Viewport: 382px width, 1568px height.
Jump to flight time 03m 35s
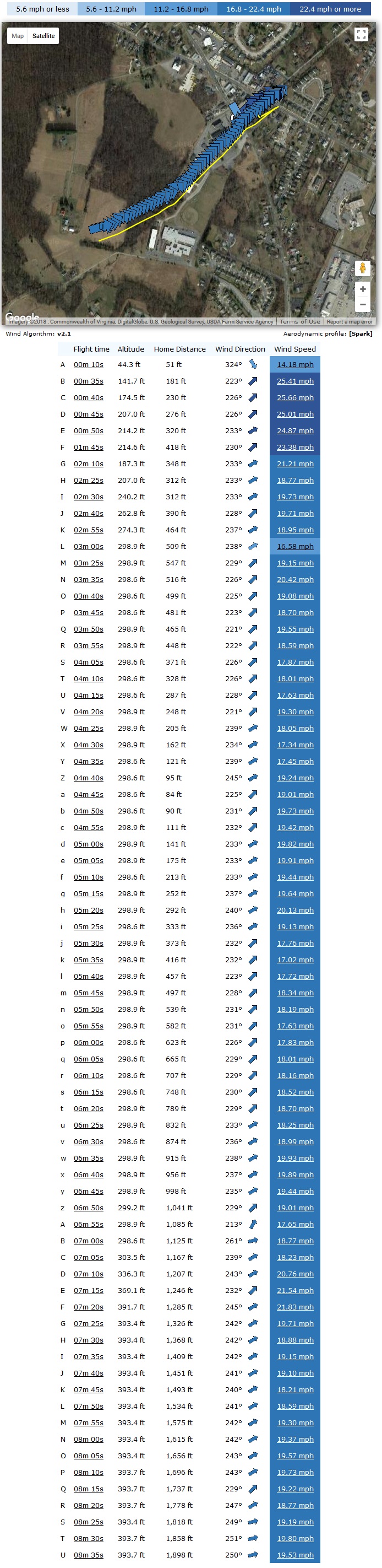click(88, 579)
